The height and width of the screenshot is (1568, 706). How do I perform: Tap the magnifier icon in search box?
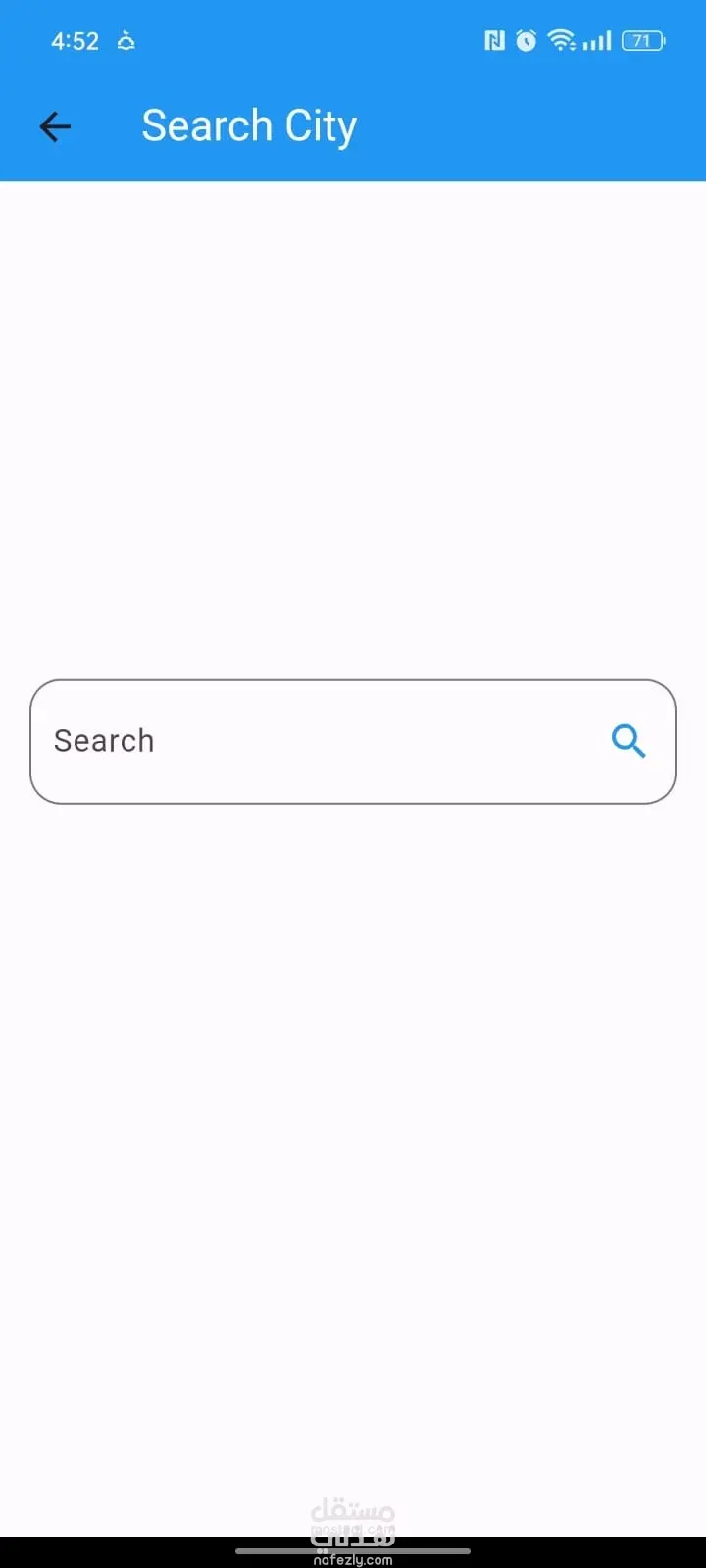[629, 741]
